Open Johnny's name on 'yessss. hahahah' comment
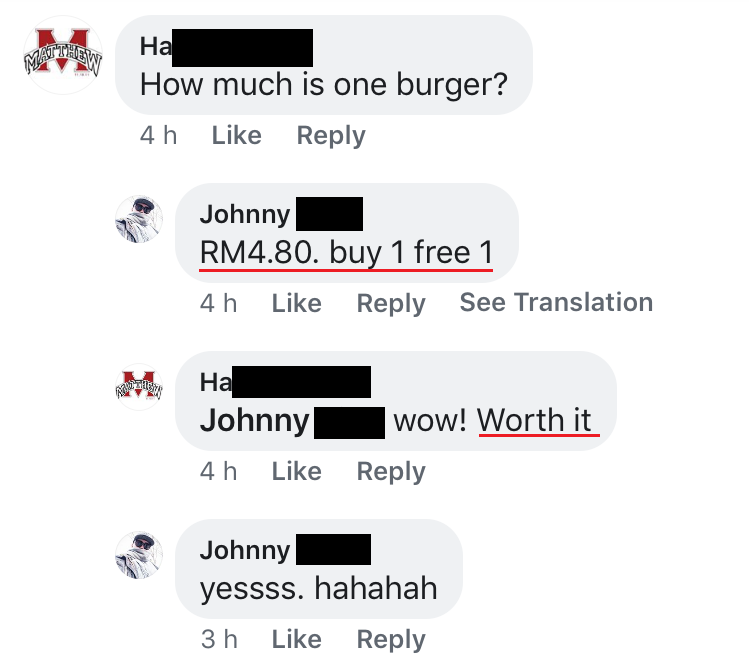Viewport: 749px width, 655px height. click(x=245, y=550)
